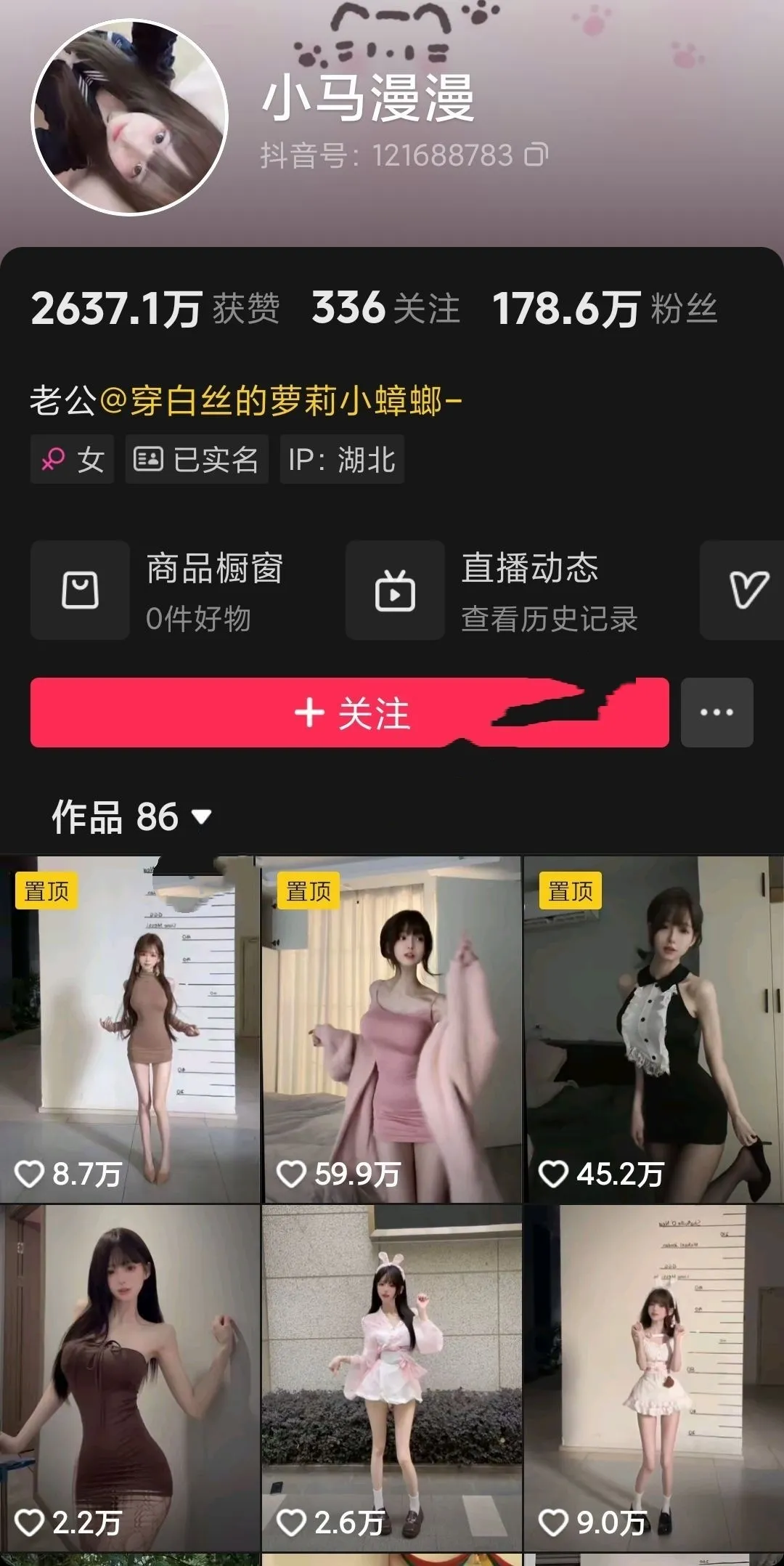
Task: Open the more options ellipsis button
Action: tap(717, 713)
